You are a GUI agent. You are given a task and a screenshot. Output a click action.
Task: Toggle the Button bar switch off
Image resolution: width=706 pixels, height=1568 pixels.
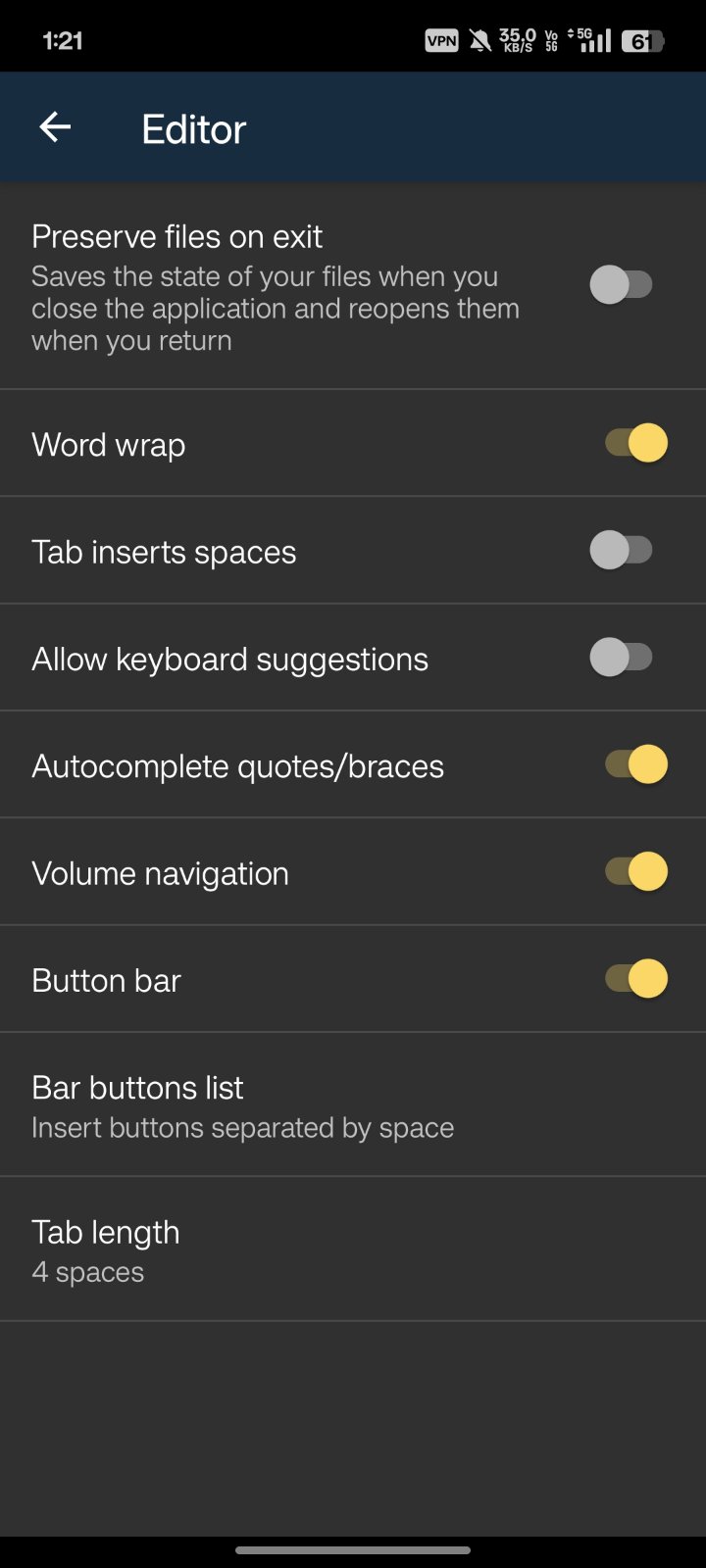(x=635, y=978)
